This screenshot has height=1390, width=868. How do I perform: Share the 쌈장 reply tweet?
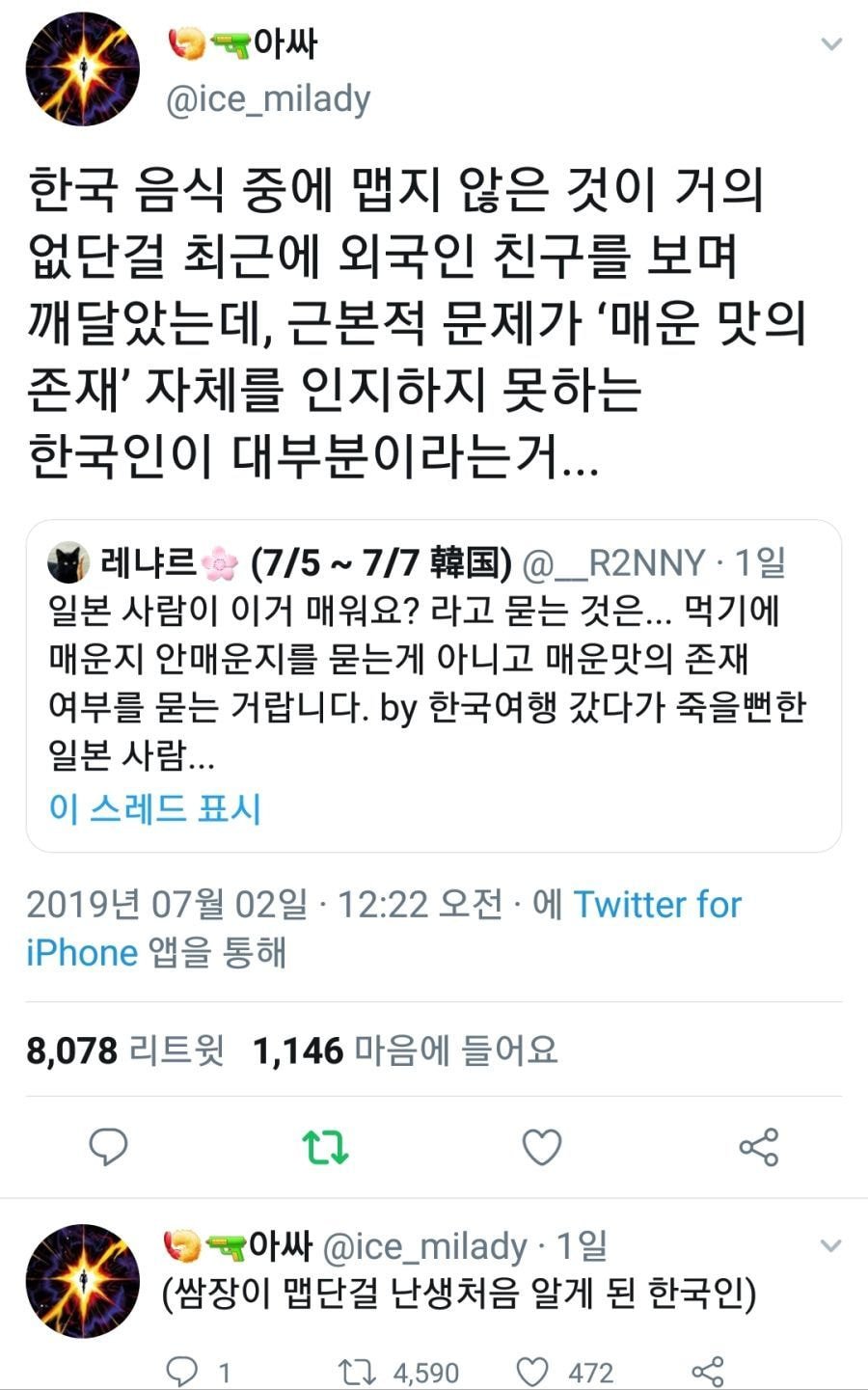709,1371
